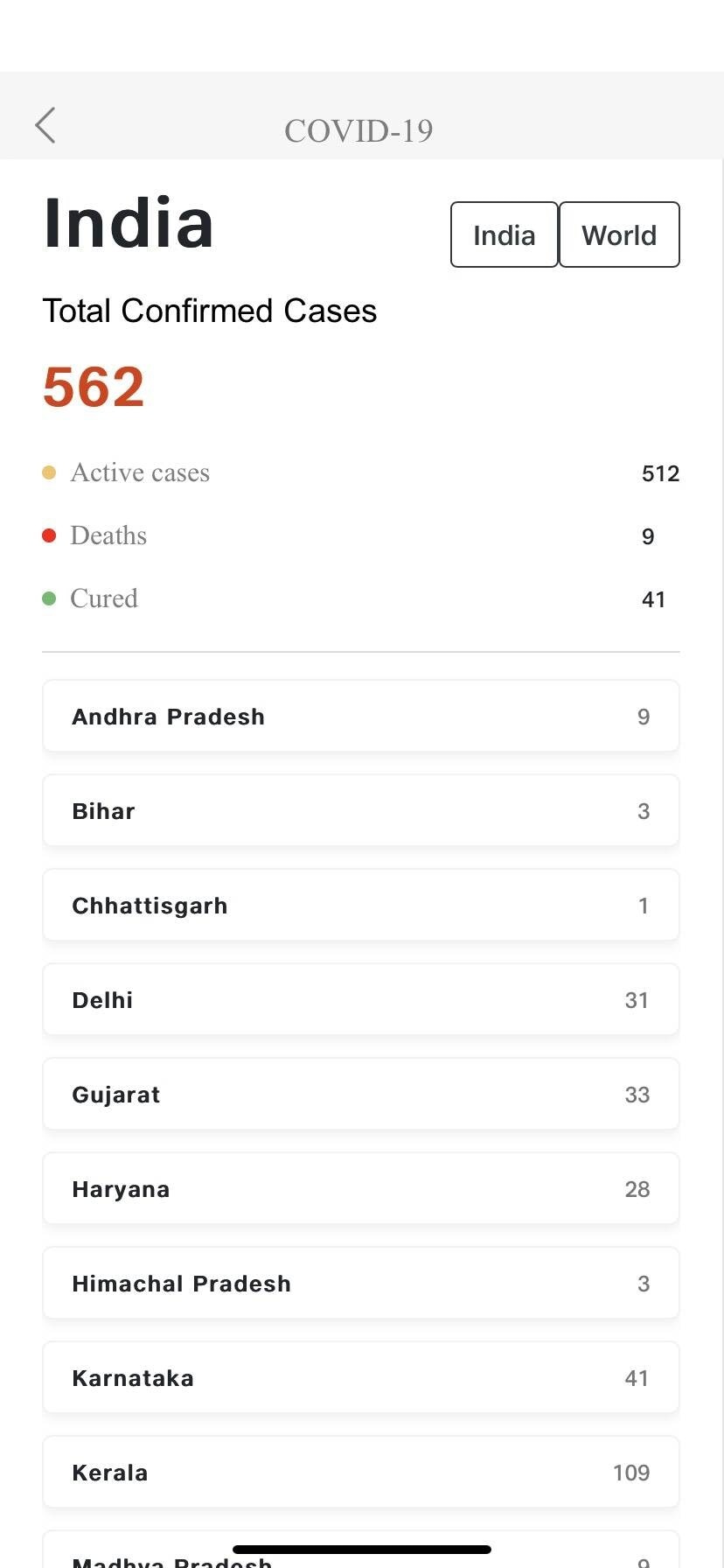Click the total confirmed cases number 562

coord(94,386)
